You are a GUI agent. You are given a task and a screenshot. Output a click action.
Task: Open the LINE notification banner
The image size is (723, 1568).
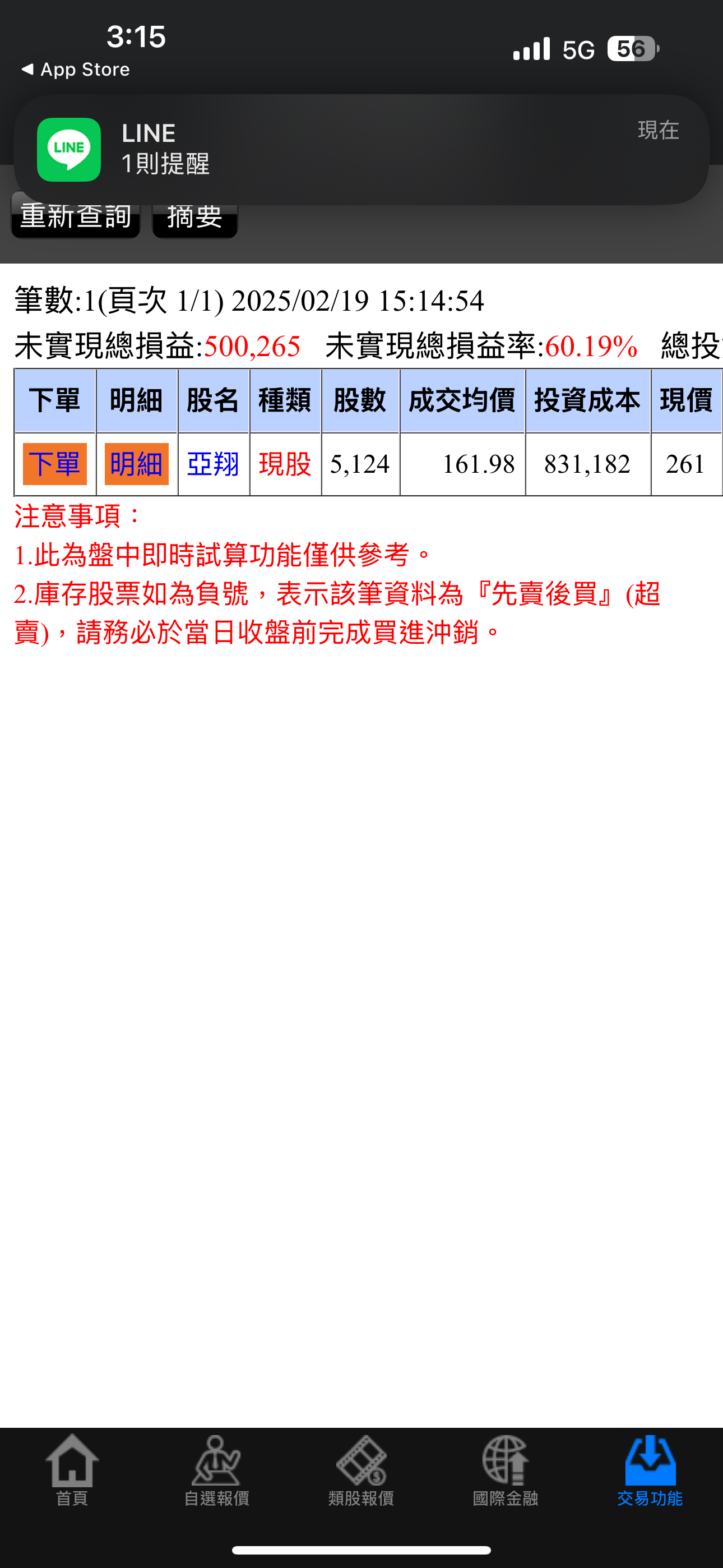pyautogui.click(x=361, y=149)
